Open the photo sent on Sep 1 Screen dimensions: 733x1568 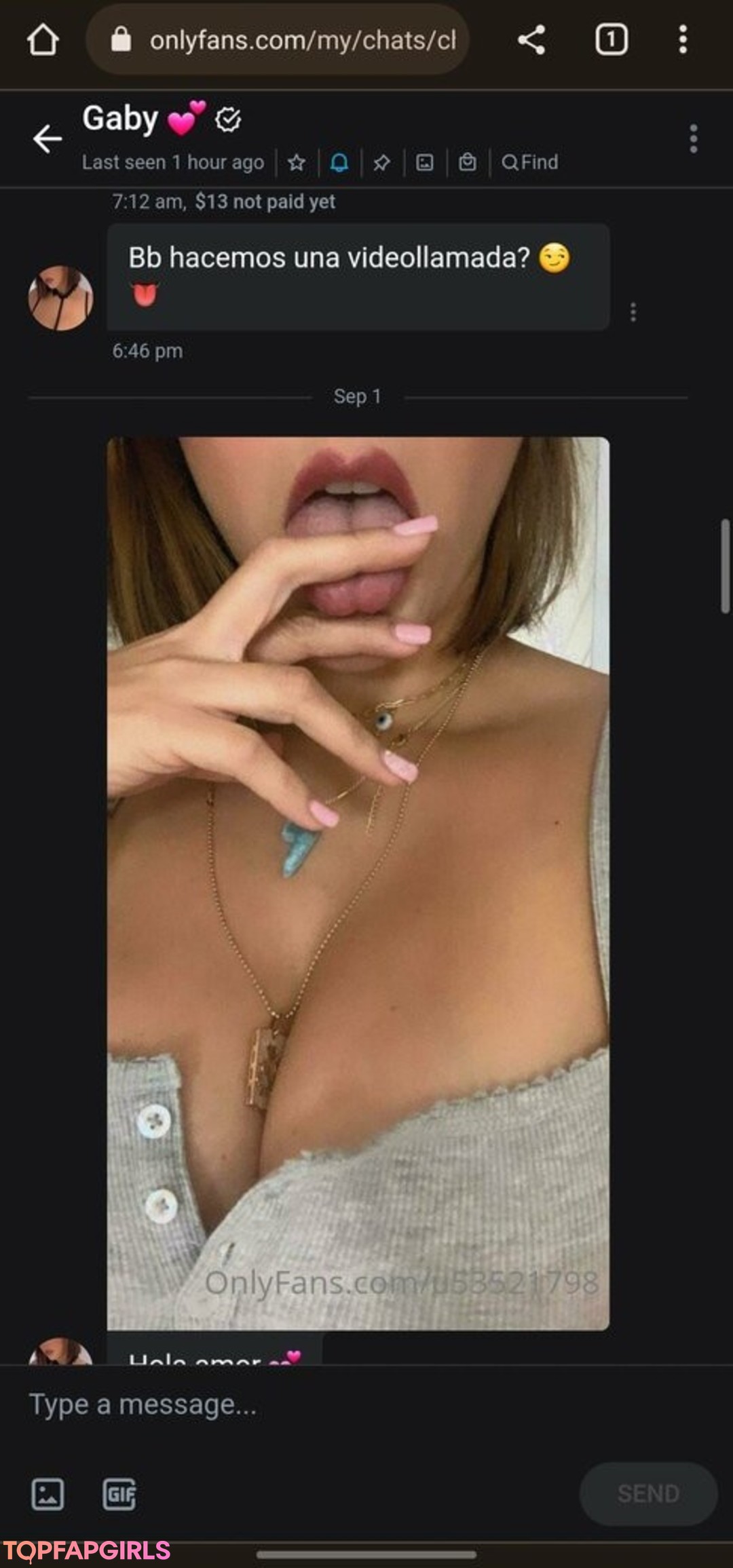[358, 882]
